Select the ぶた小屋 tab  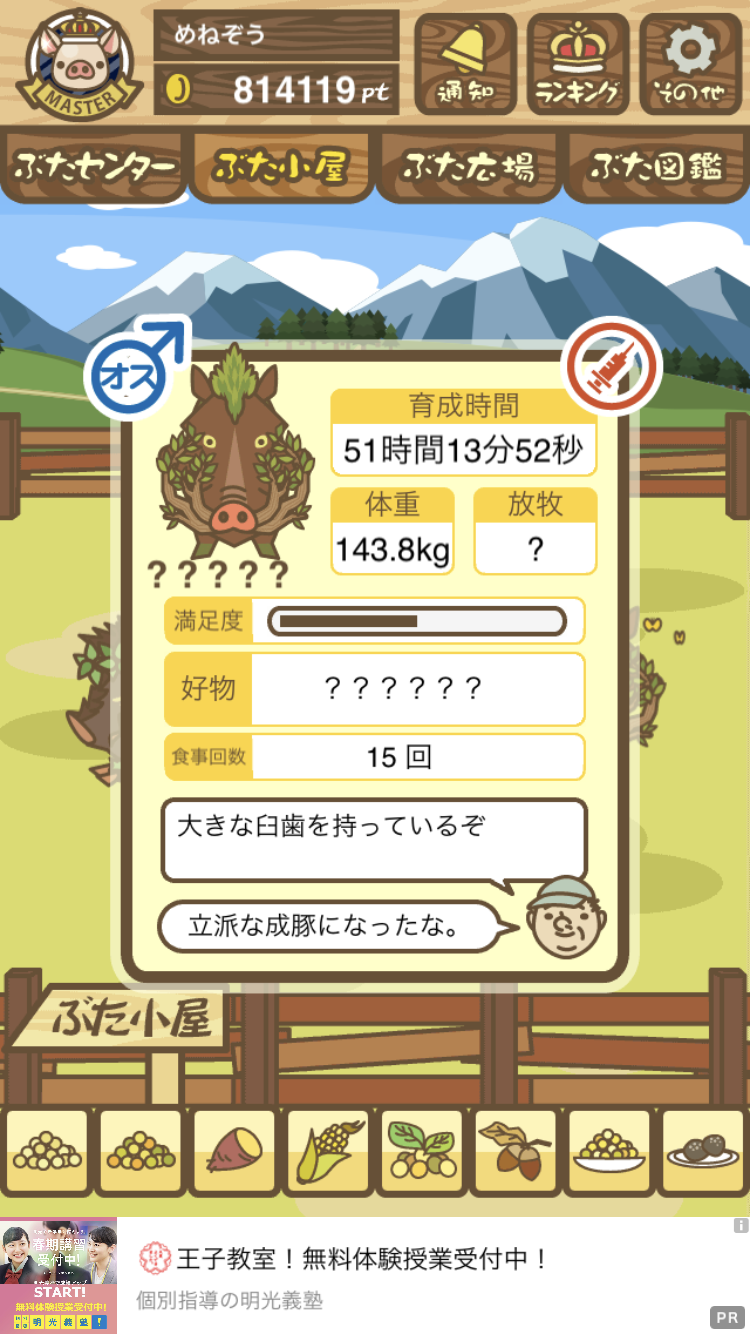point(281,166)
